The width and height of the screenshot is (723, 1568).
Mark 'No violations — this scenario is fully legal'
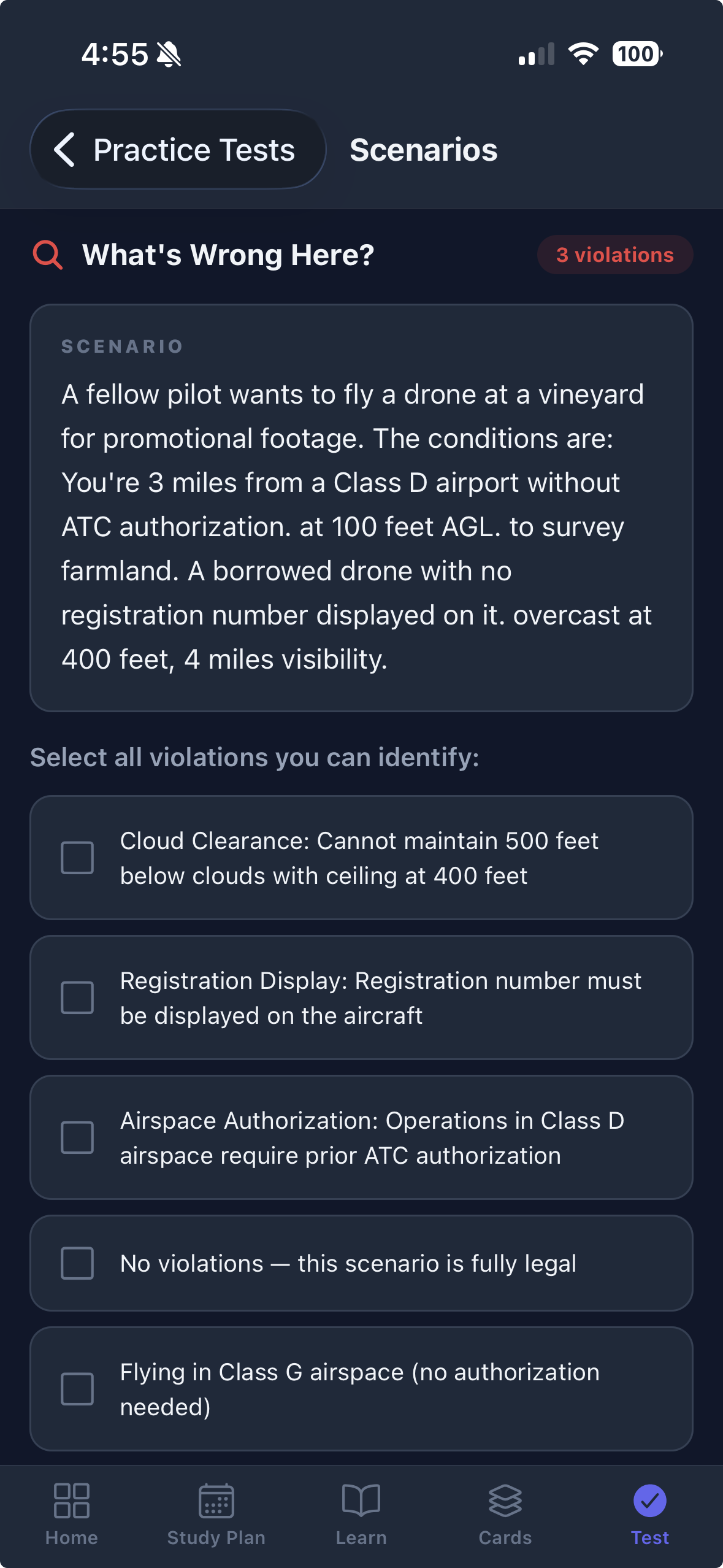77,1263
